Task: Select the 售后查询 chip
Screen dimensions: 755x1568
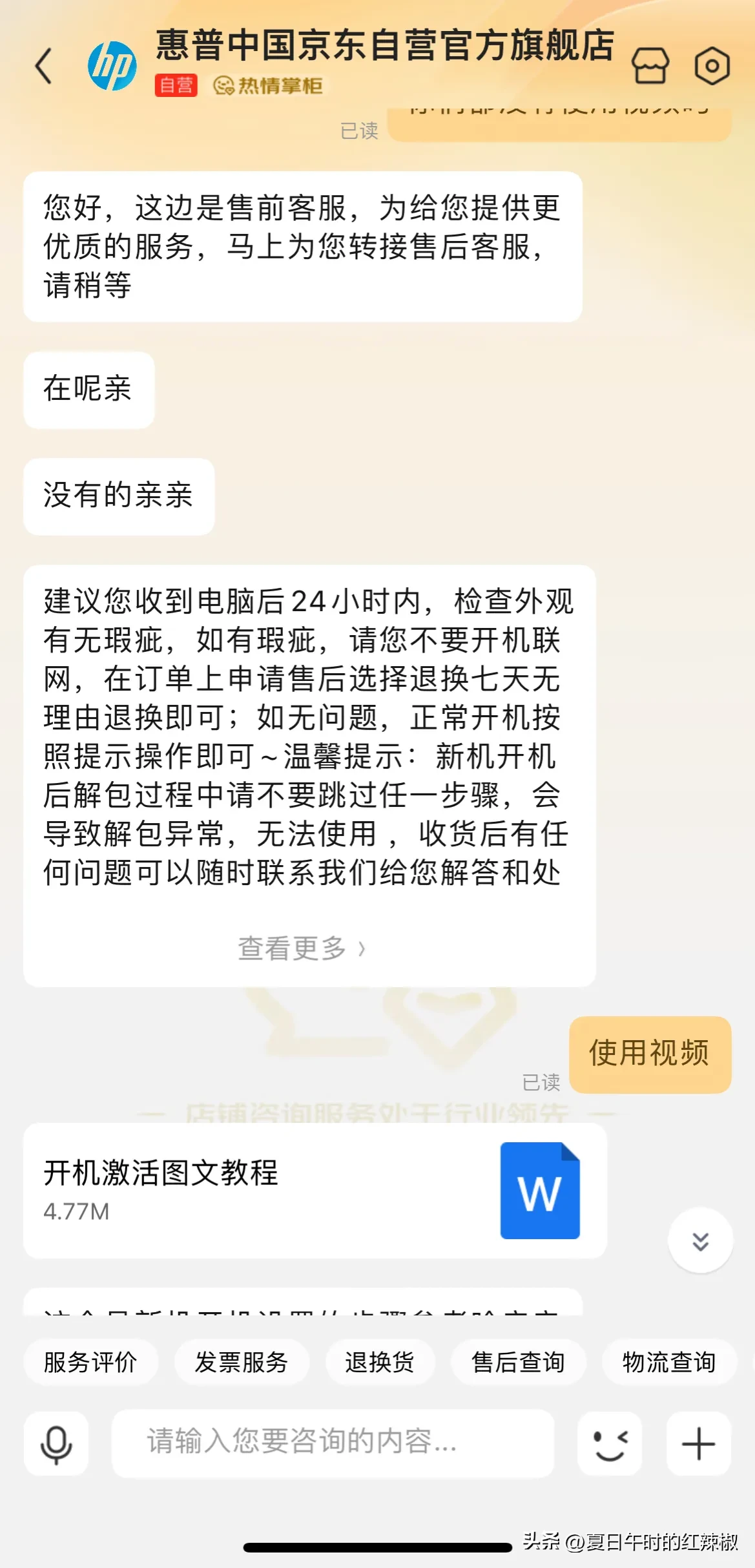Action: tap(518, 1362)
